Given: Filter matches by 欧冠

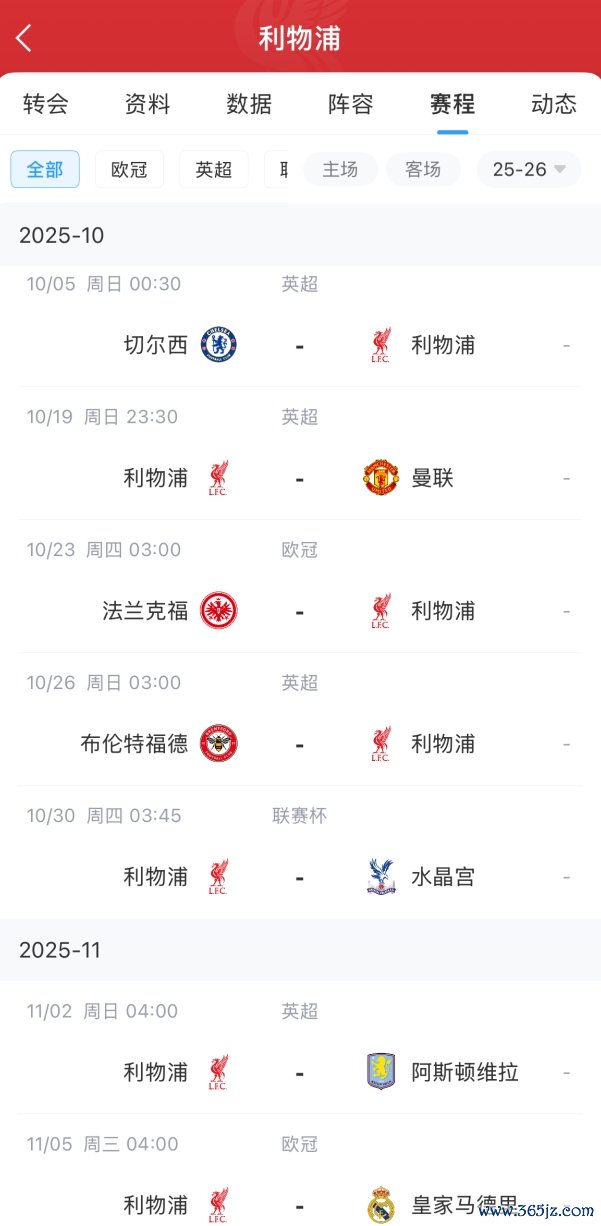Looking at the screenshot, I should (129, 169).
